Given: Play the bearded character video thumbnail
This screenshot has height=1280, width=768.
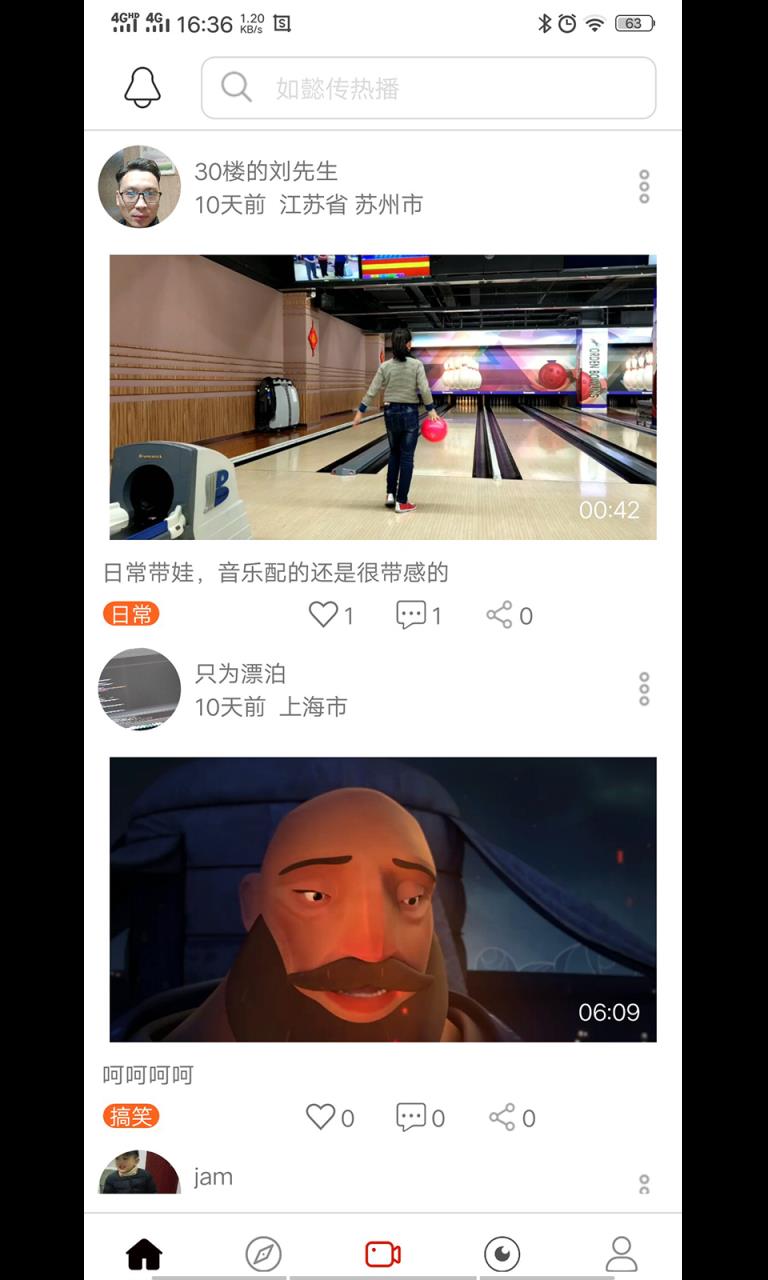Looking at the screenshot, I should tap(383, 898).
